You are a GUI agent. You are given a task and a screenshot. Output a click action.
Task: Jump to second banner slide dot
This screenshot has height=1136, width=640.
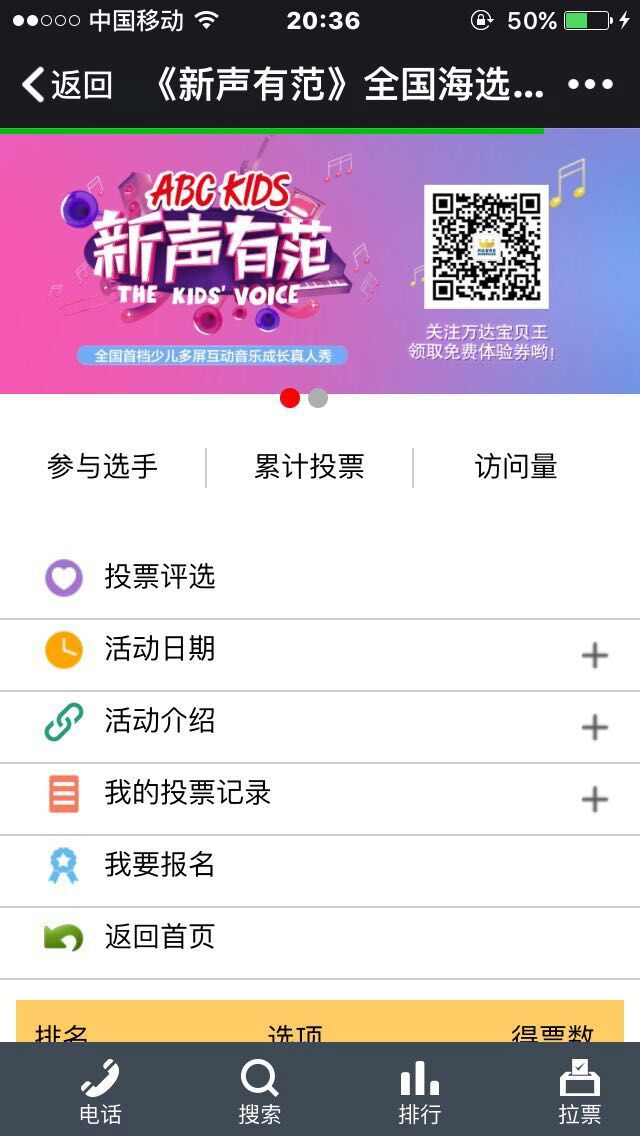(x=318, y=398)
